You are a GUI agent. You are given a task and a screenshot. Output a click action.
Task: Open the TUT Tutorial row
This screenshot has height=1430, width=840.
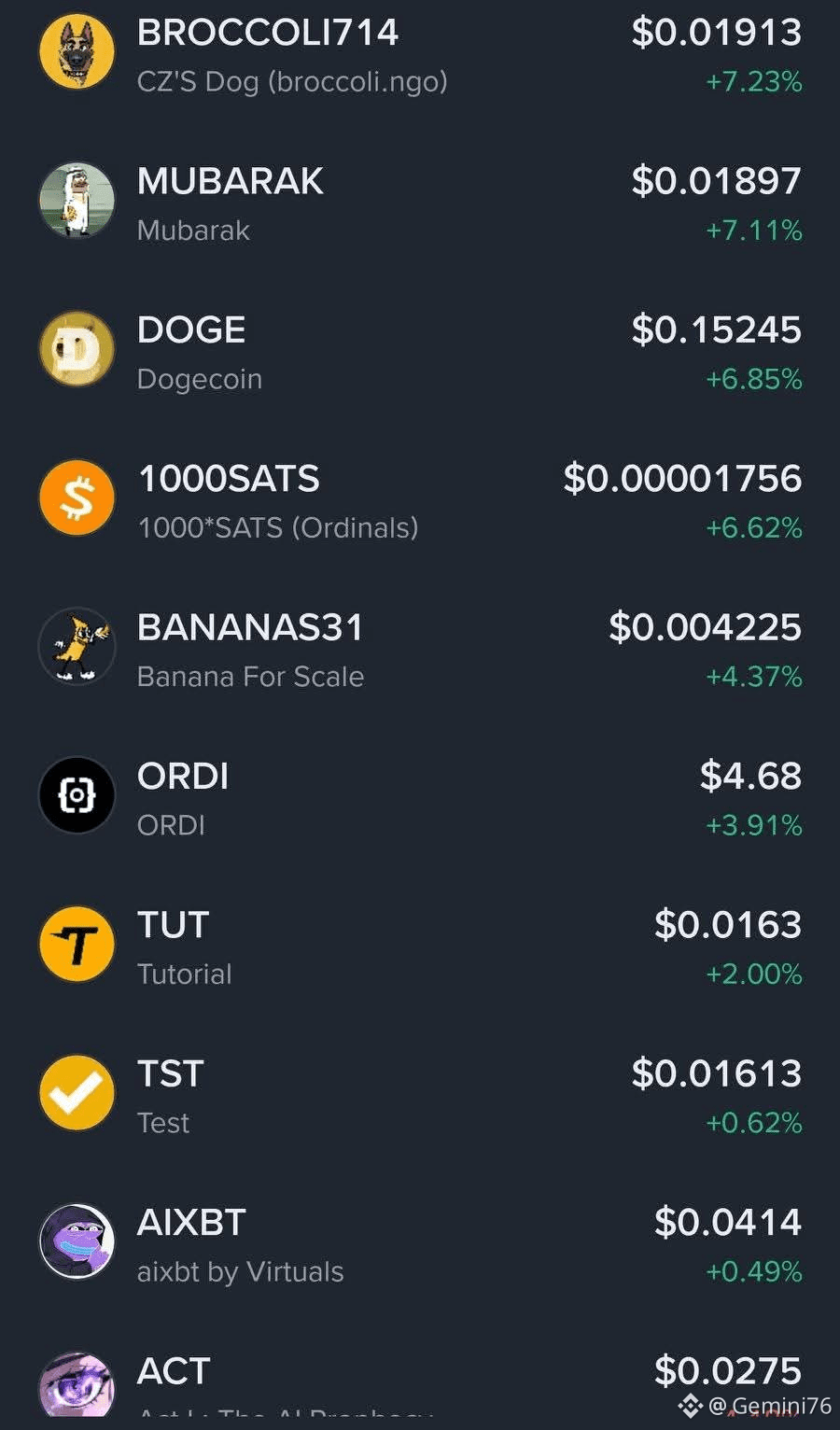tap(420, 946)
